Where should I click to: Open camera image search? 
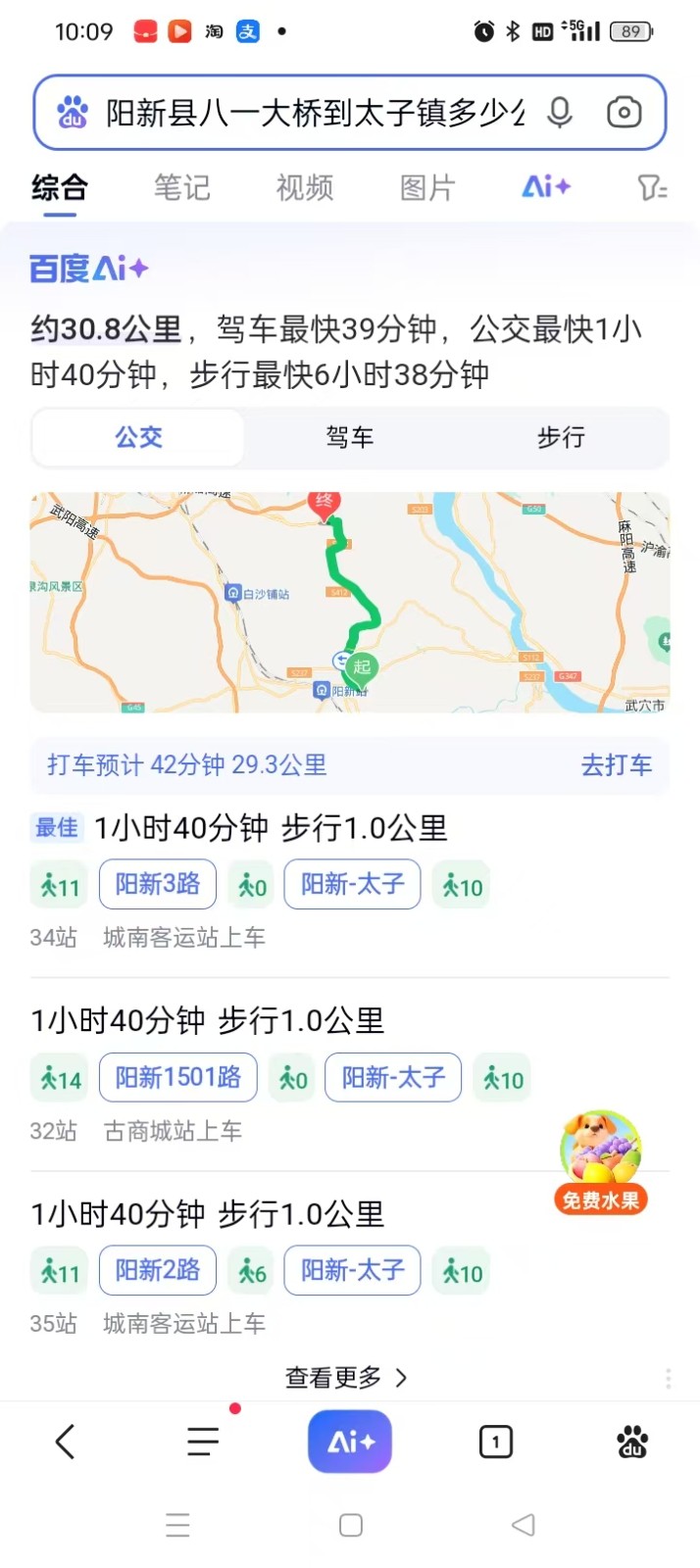(x=624, y=114)
